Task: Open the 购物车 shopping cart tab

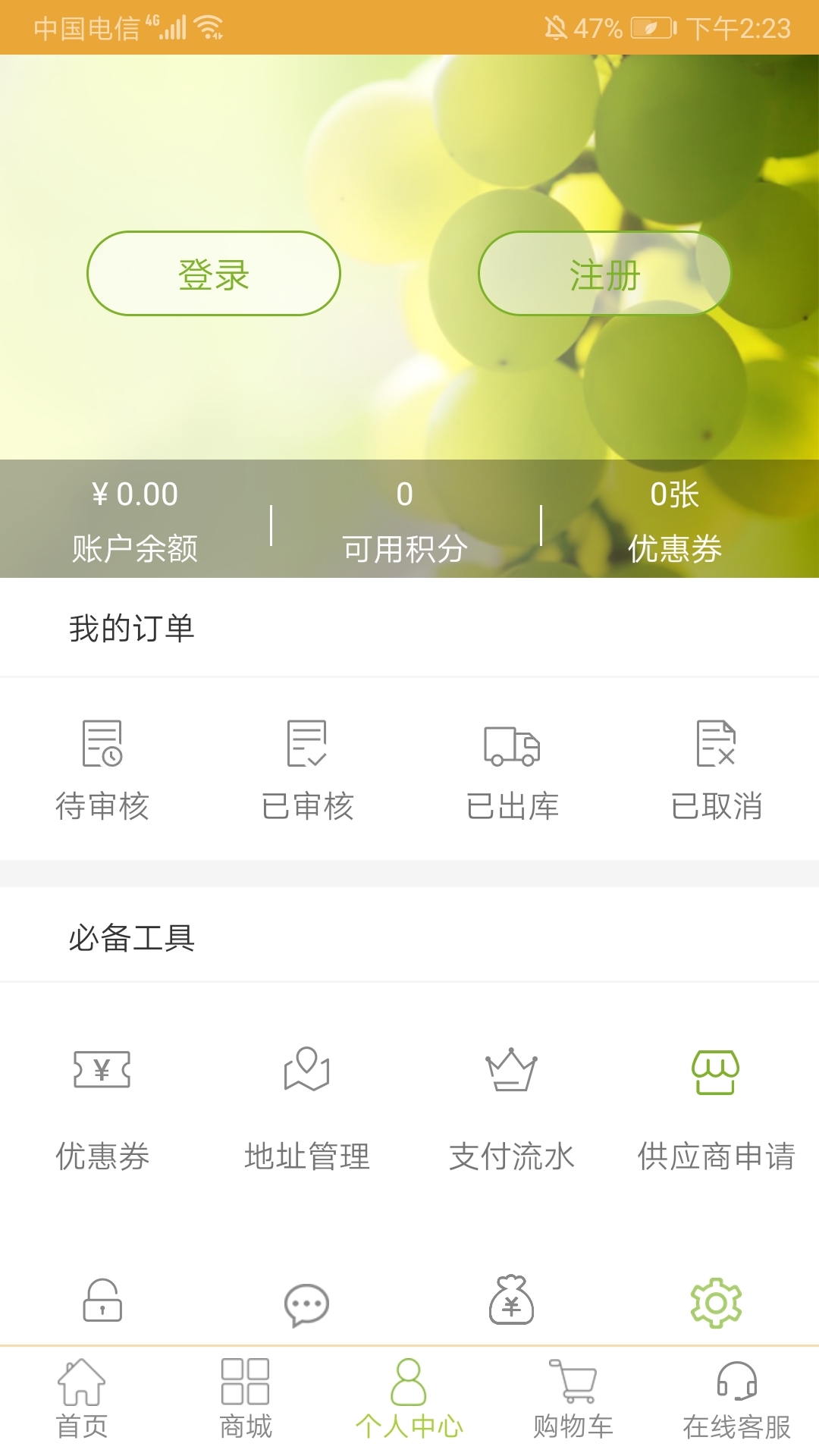Action: (573, 1399)
